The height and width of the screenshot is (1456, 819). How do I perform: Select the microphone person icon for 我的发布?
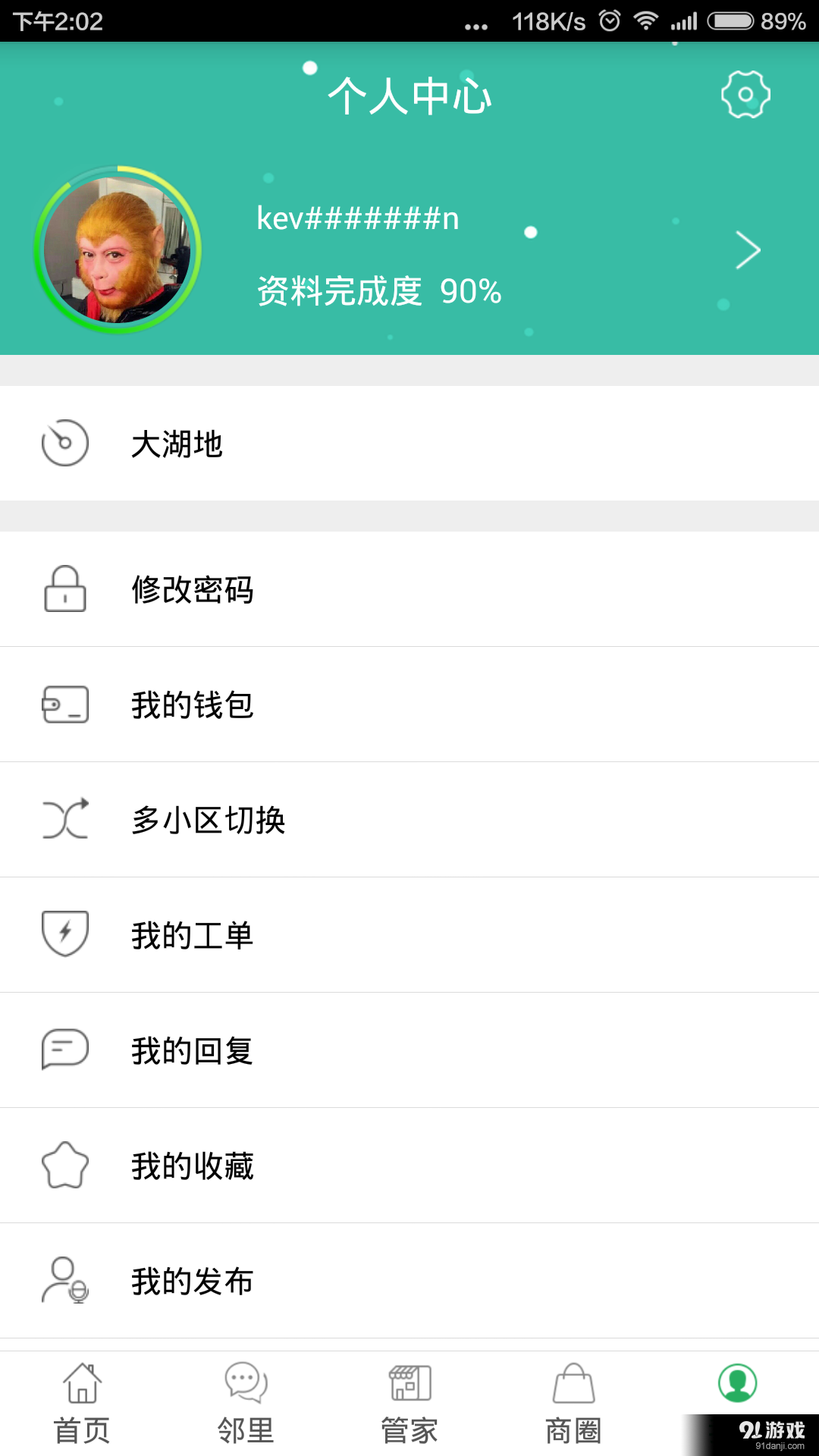64,1280
